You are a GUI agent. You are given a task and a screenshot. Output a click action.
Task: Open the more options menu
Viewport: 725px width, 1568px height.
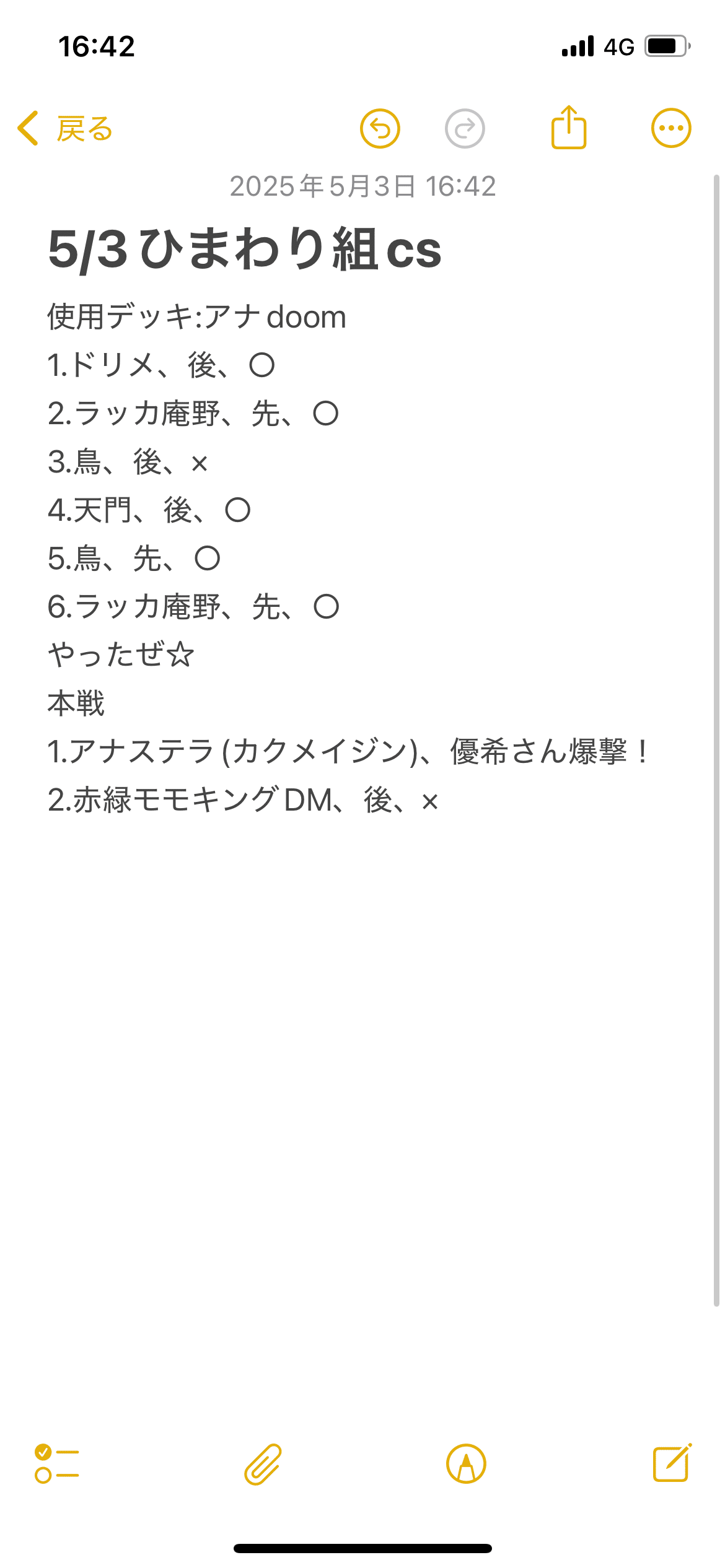click(671, 128)
